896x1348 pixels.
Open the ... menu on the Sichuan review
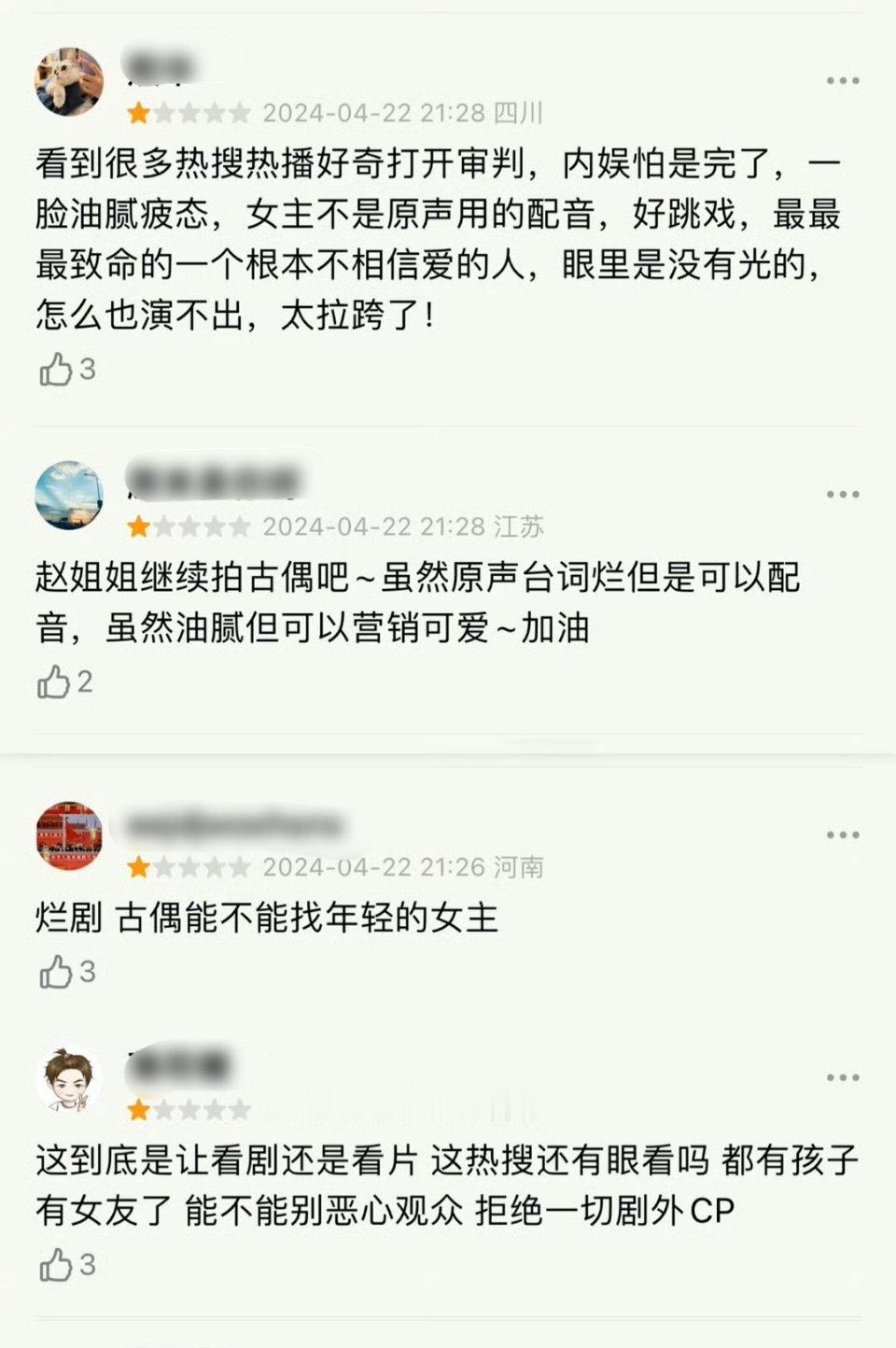pyautogui.click(x=844, y=80)
